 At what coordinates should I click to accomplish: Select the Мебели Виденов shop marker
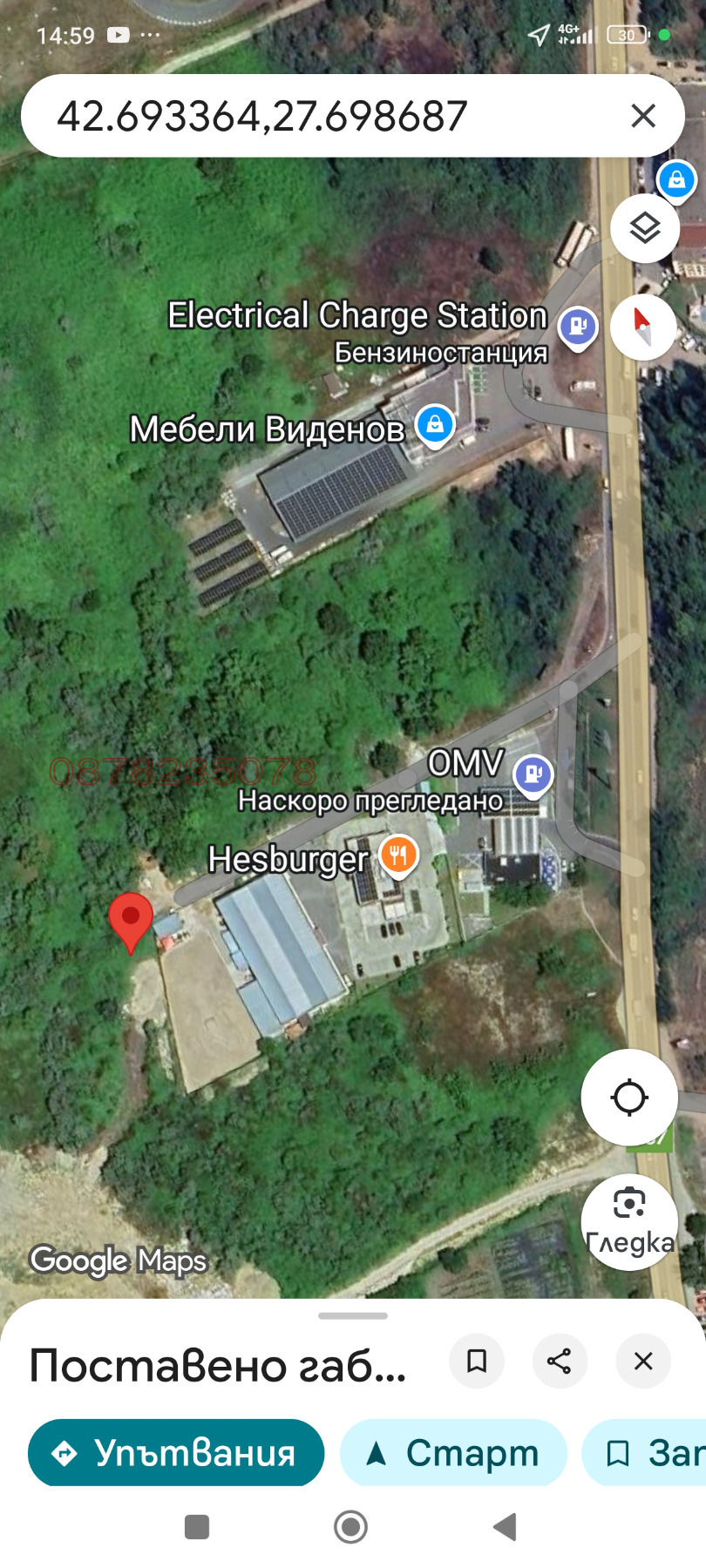pyautogui.click(x=435, y=425)
